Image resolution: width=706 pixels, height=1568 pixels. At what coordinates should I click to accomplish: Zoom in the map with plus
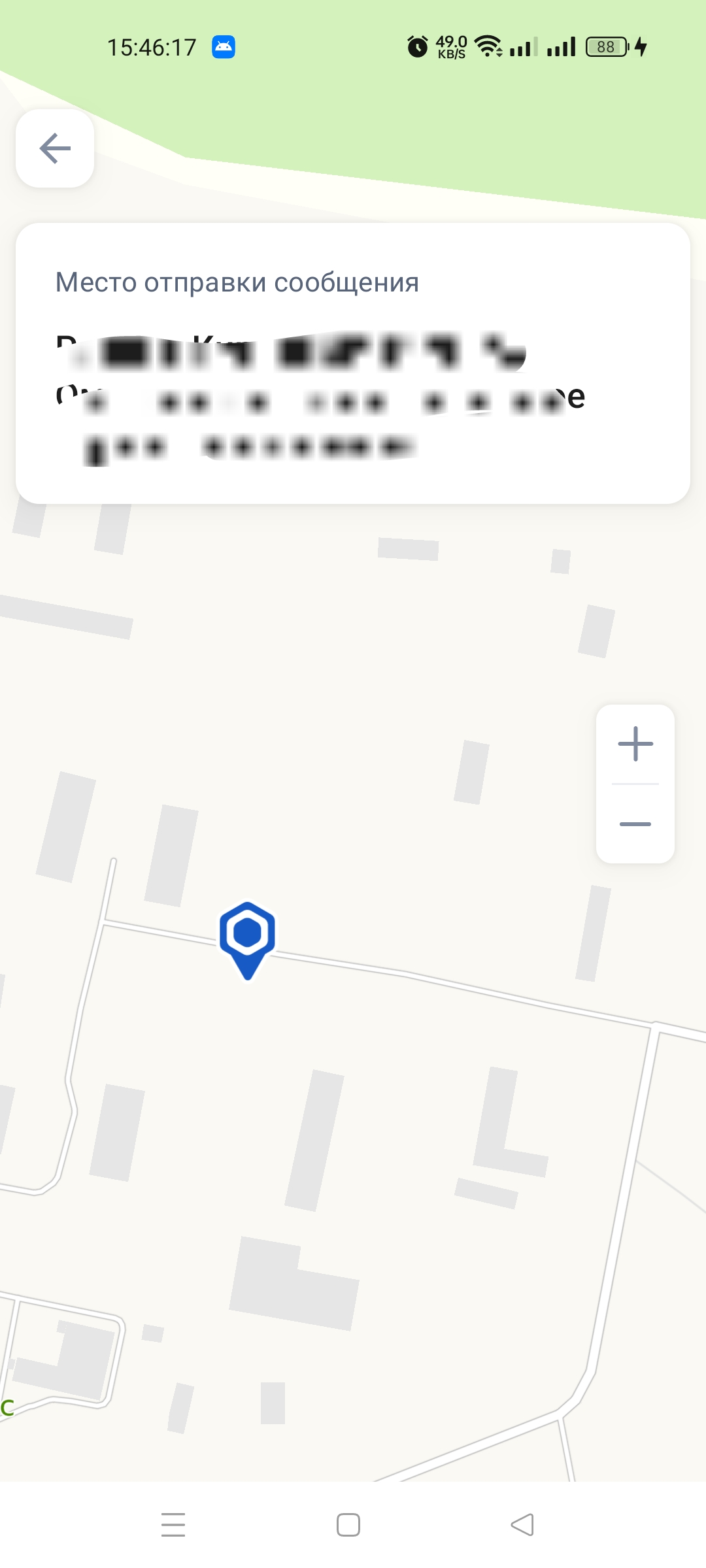635,744
